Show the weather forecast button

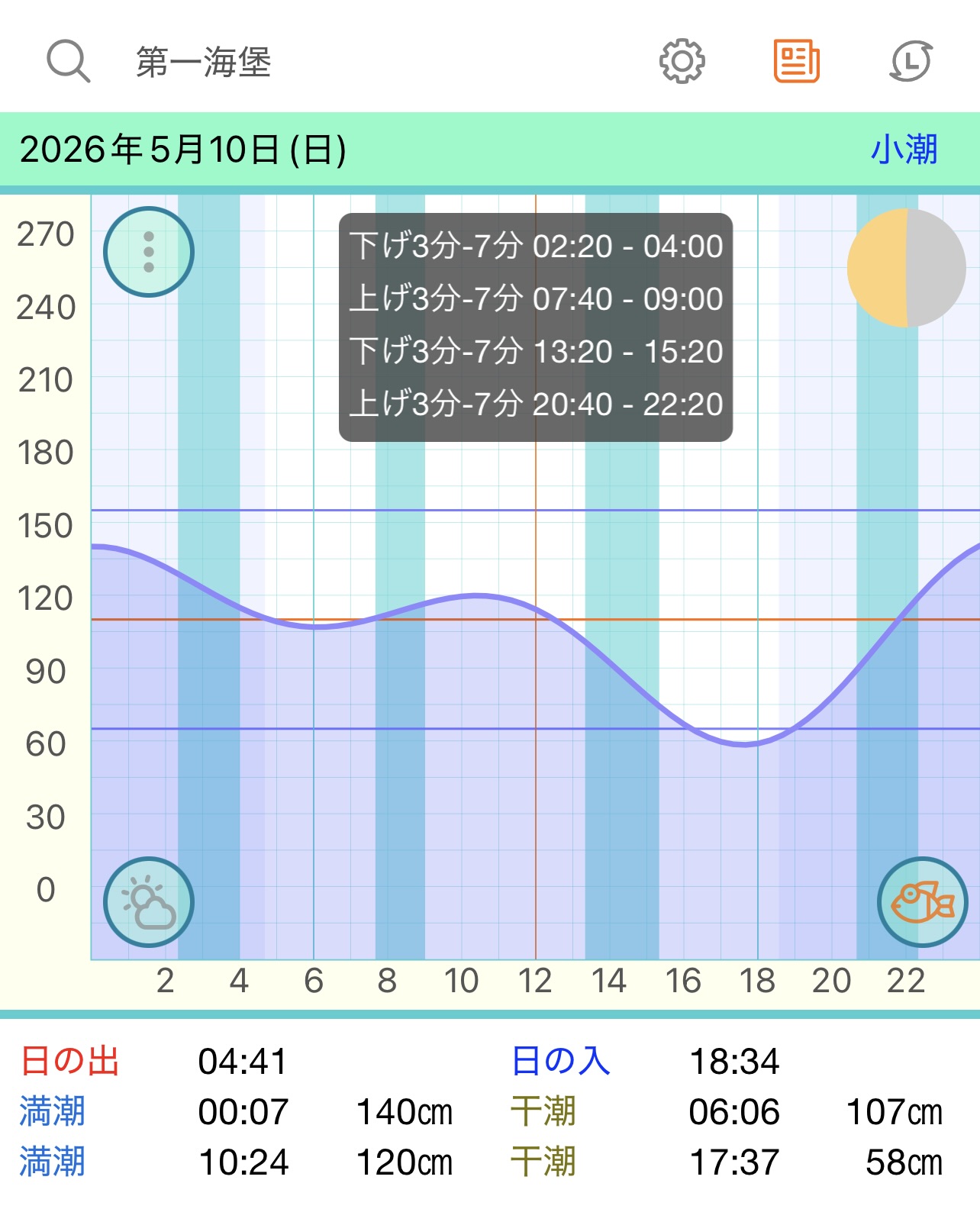tap(149, 902)
